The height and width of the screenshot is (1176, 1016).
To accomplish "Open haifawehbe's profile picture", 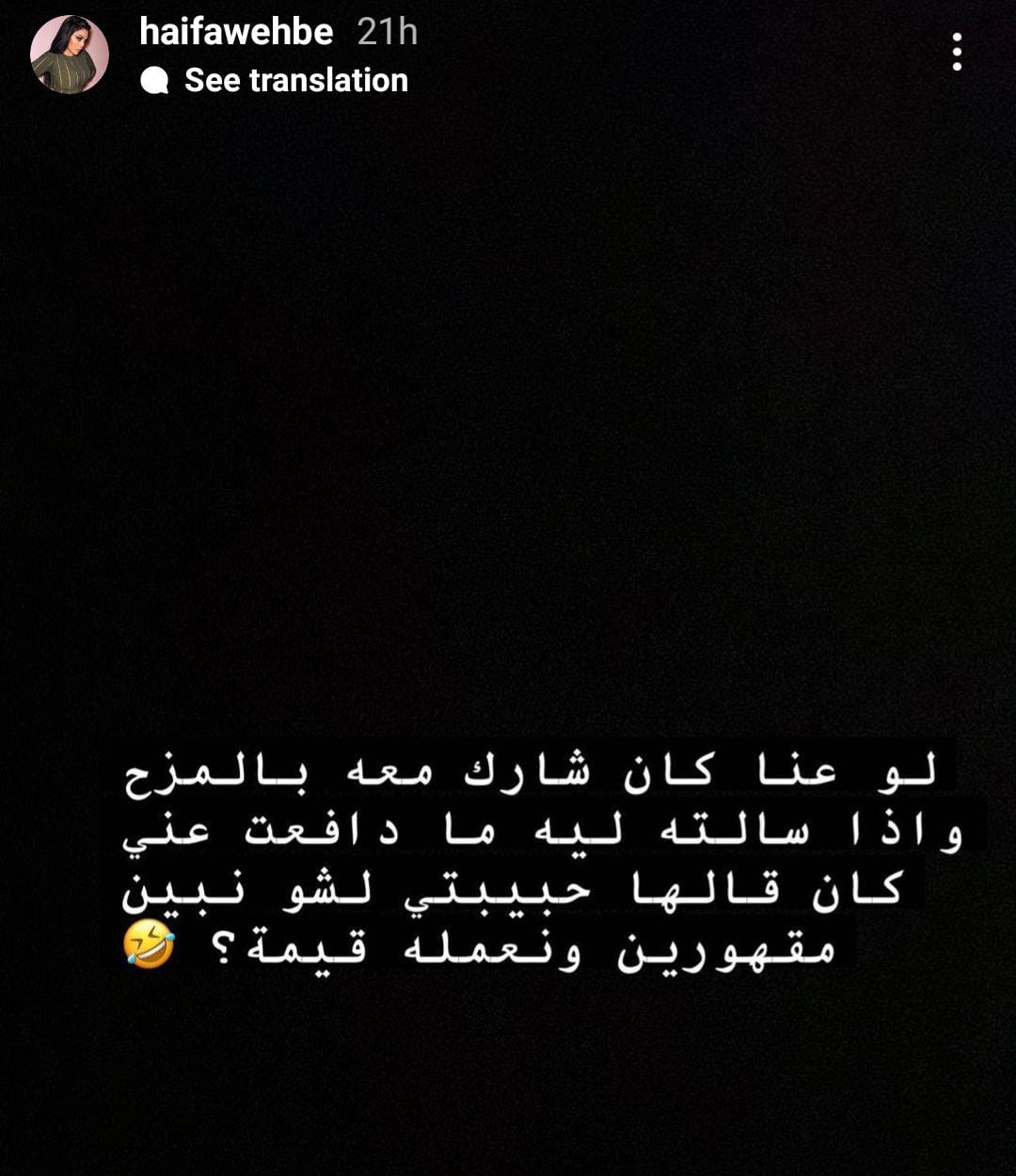I will 70,55.
